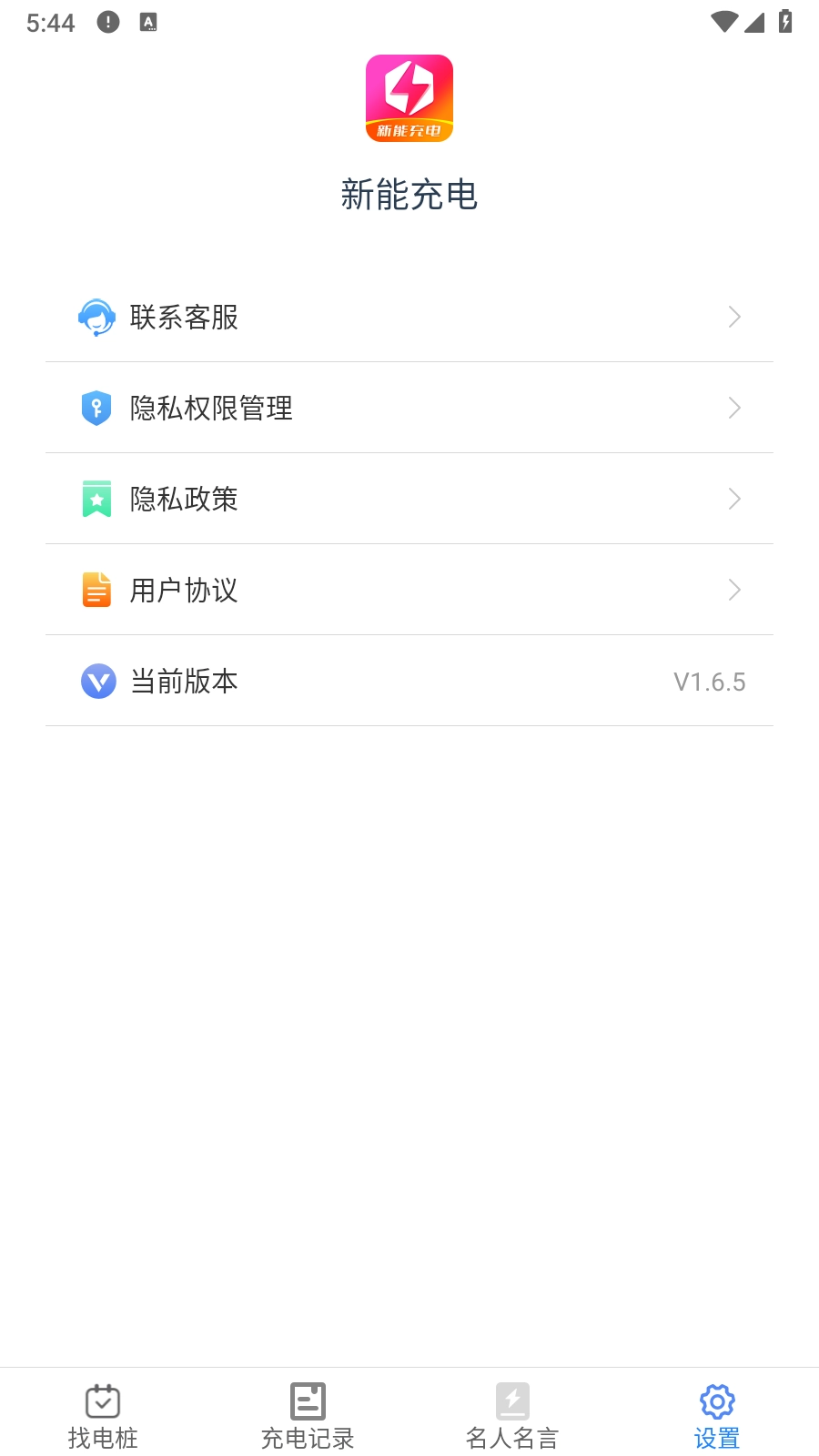Switch to the 找电桩 tab
Screen dimensions: 819x1456
pos(102,1415)
